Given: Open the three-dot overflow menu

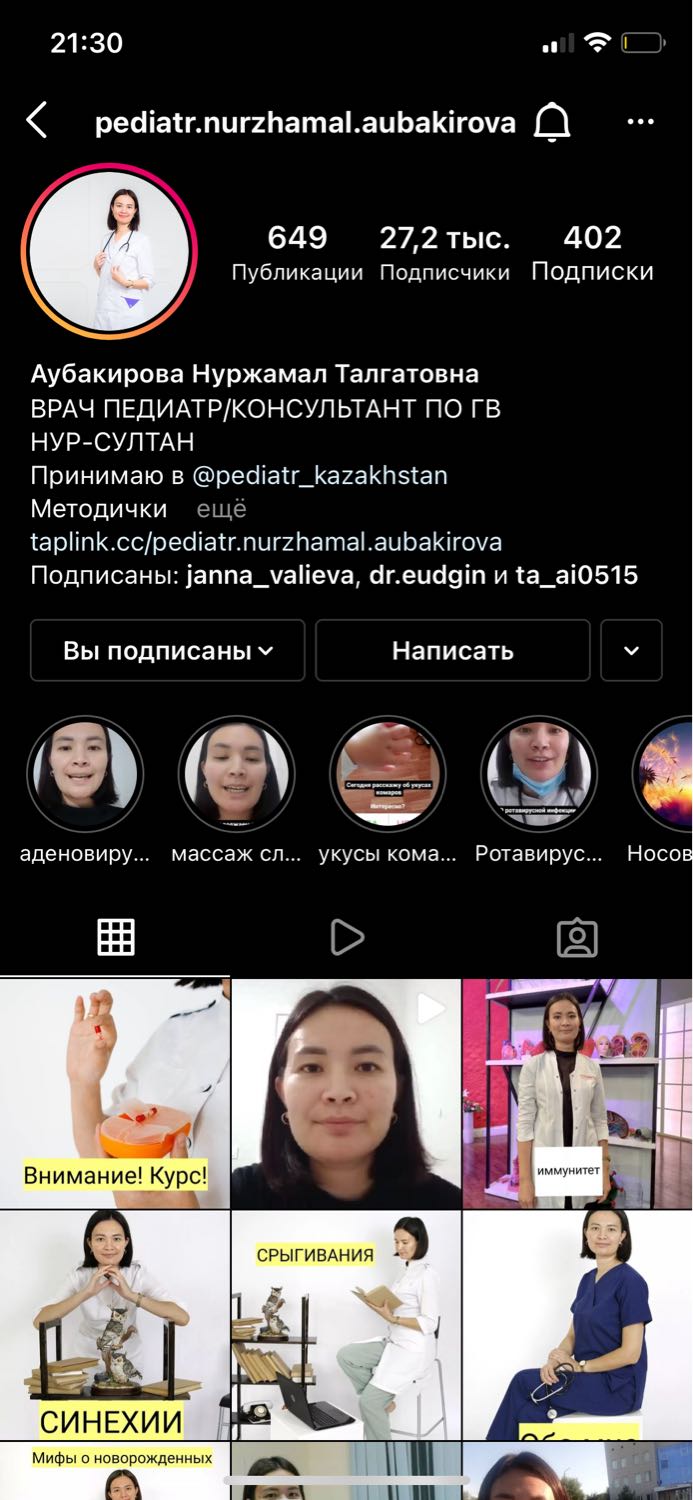Looking at the screenshot, I should 640,122.
